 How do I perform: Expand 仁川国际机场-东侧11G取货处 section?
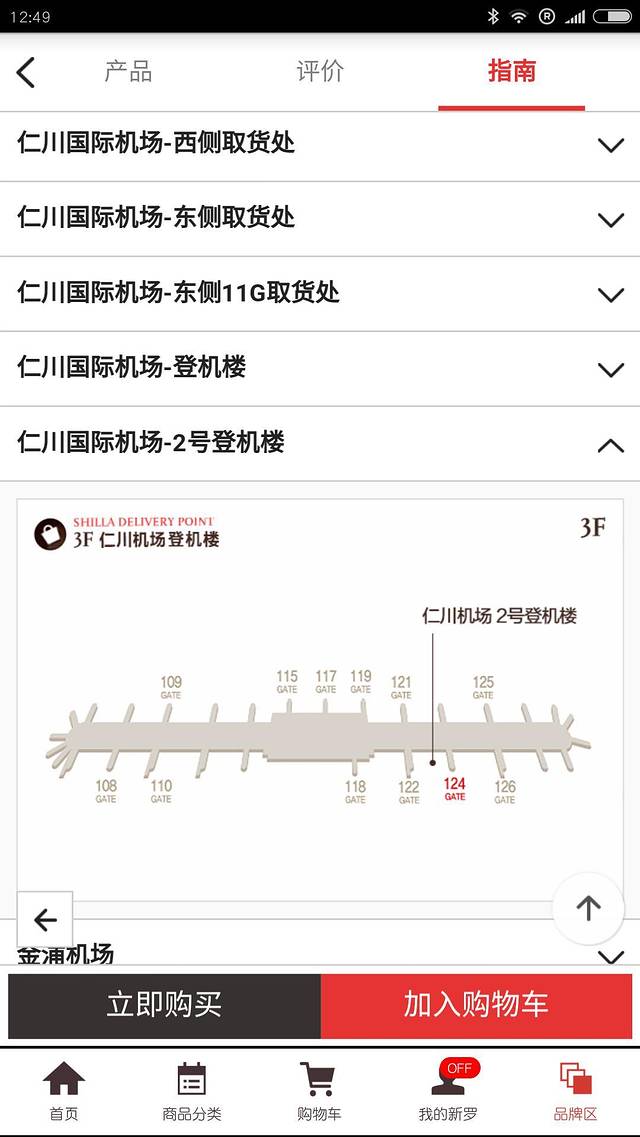point(320,293)
